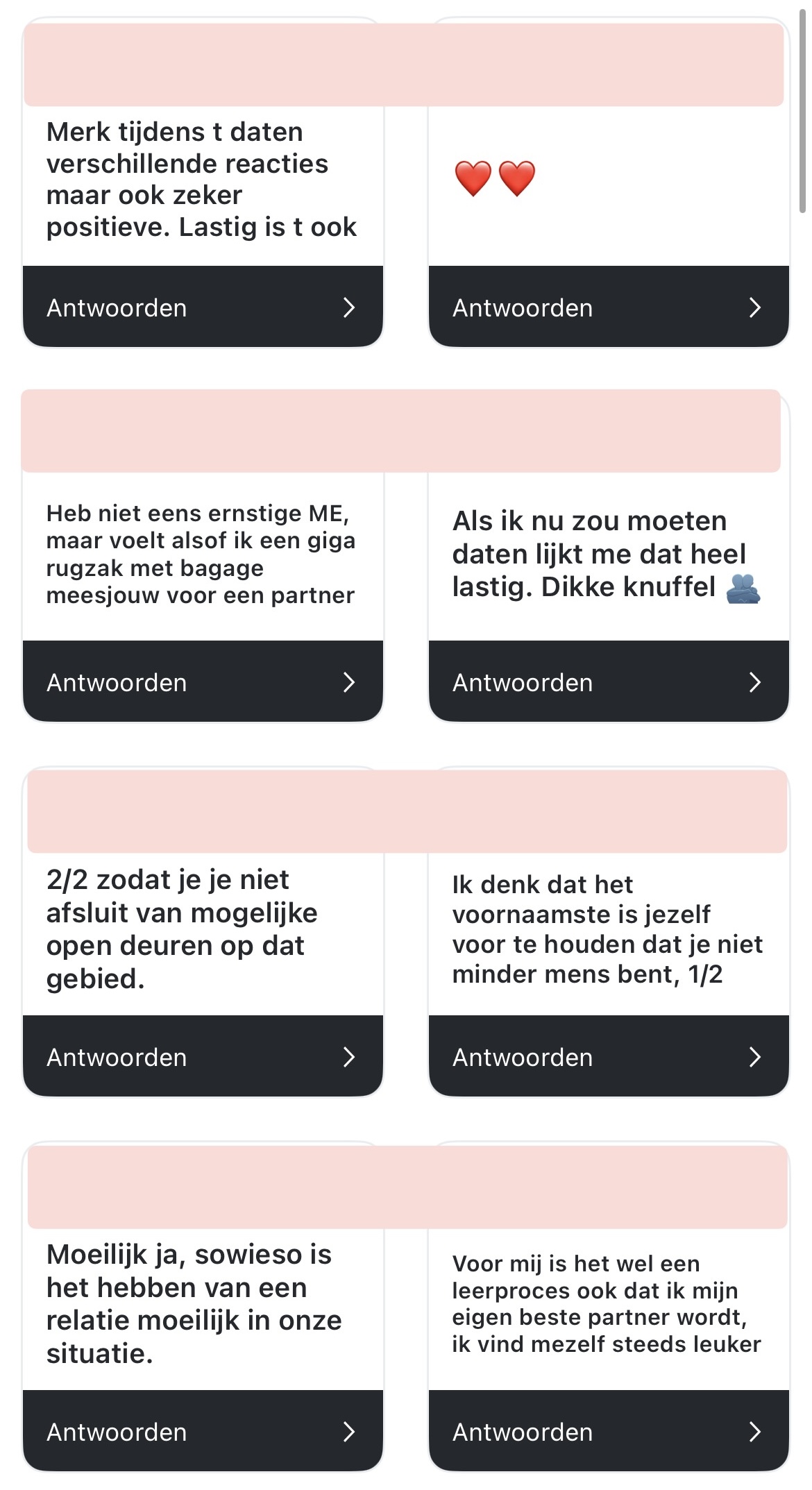Tap Antwoorden under '2/2 zodat je je niet'
This screenshot has width=812, height=1490.
point(202,1056)
